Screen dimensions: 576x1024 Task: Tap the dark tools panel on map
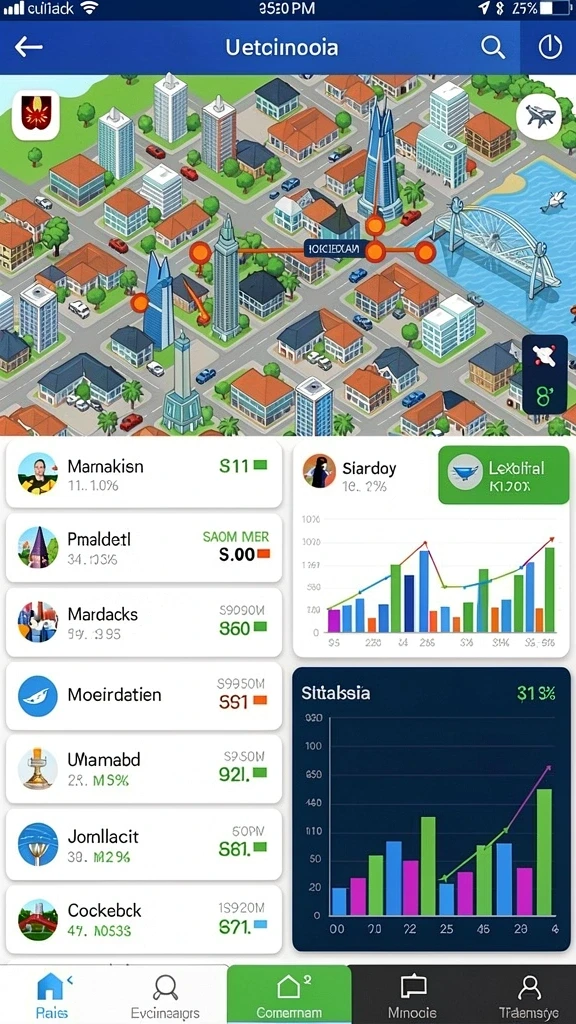545,374
